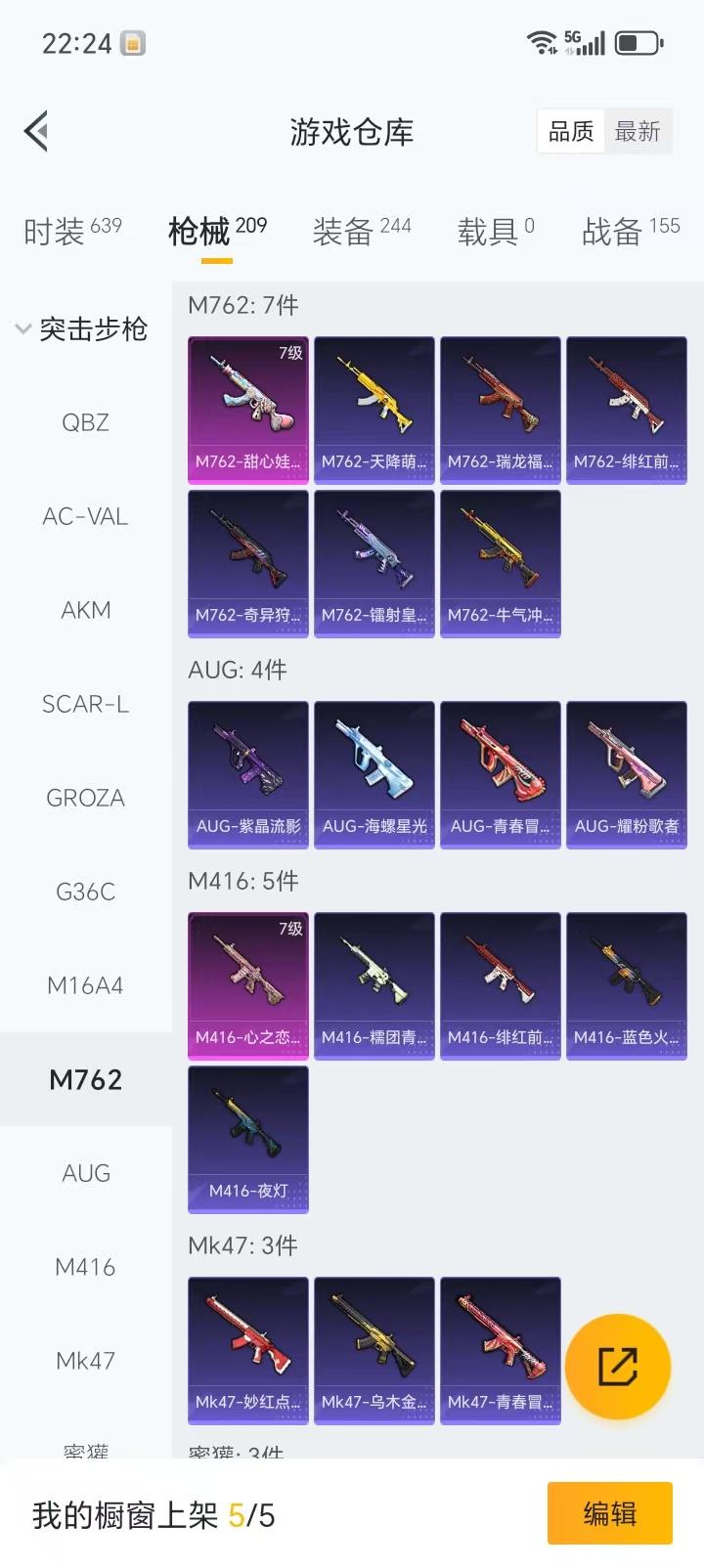Tap the yellow share floating button

pyautogui.click(x=618, y=1366)
